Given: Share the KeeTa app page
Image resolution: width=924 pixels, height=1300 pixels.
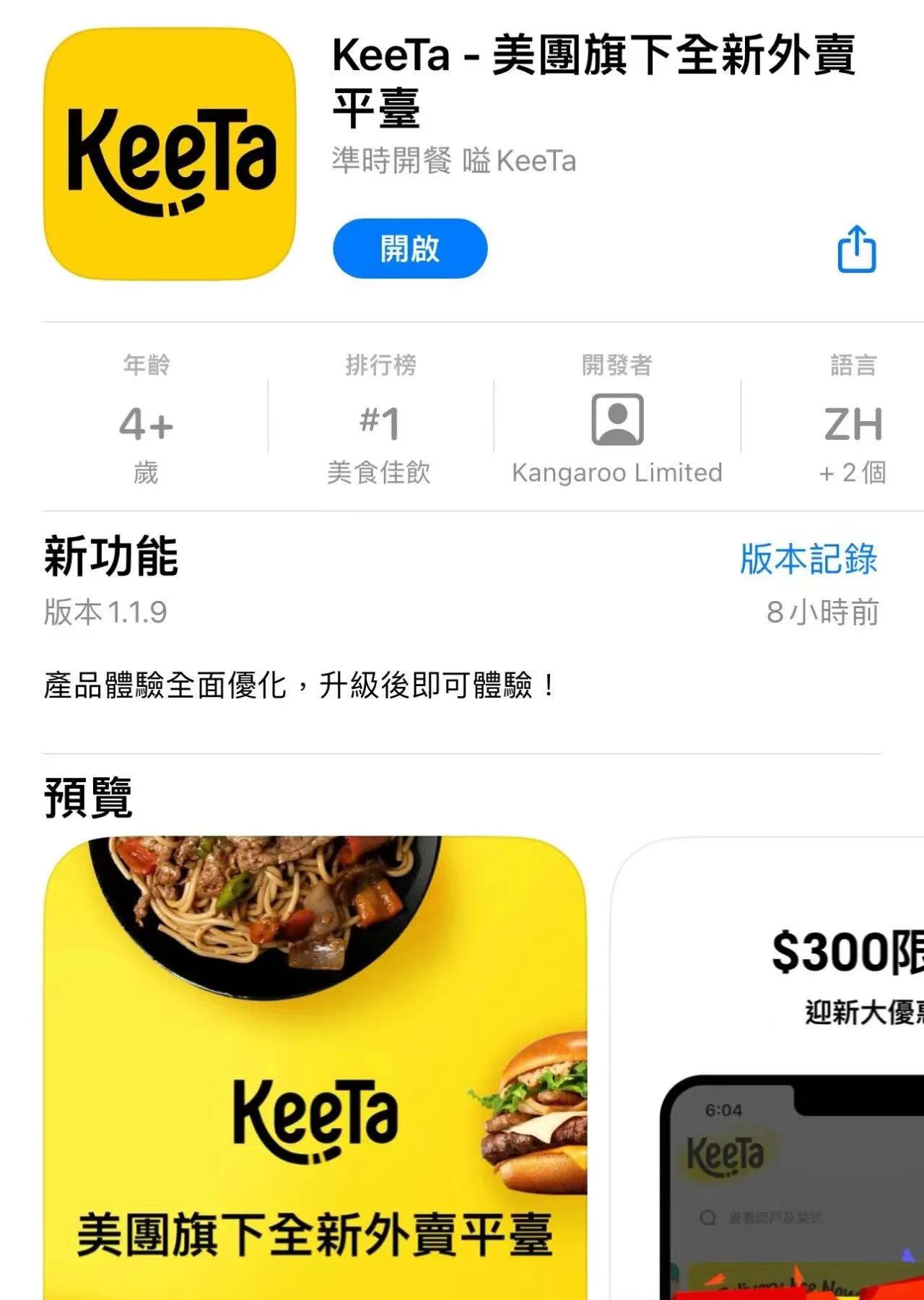Looking at the screenshot, I should tap(856, 249).
